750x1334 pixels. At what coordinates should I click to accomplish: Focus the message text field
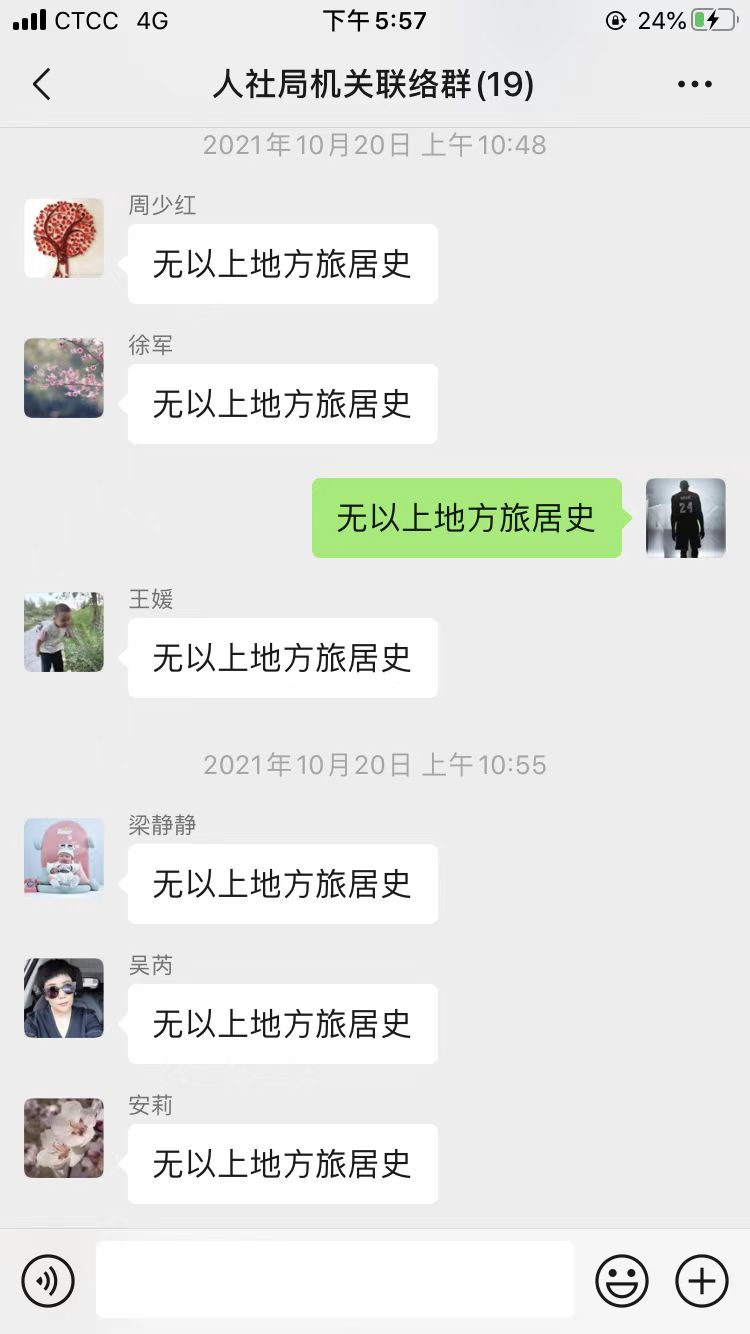[335, 1280]
